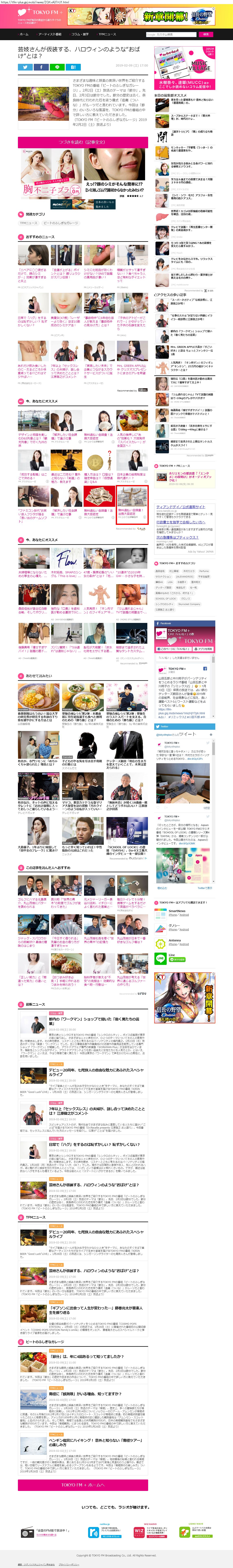This screenshot has width=233, height=1568.
Task: Select TFMニュース in the navigation bar
Action: (x=107, y=35)
